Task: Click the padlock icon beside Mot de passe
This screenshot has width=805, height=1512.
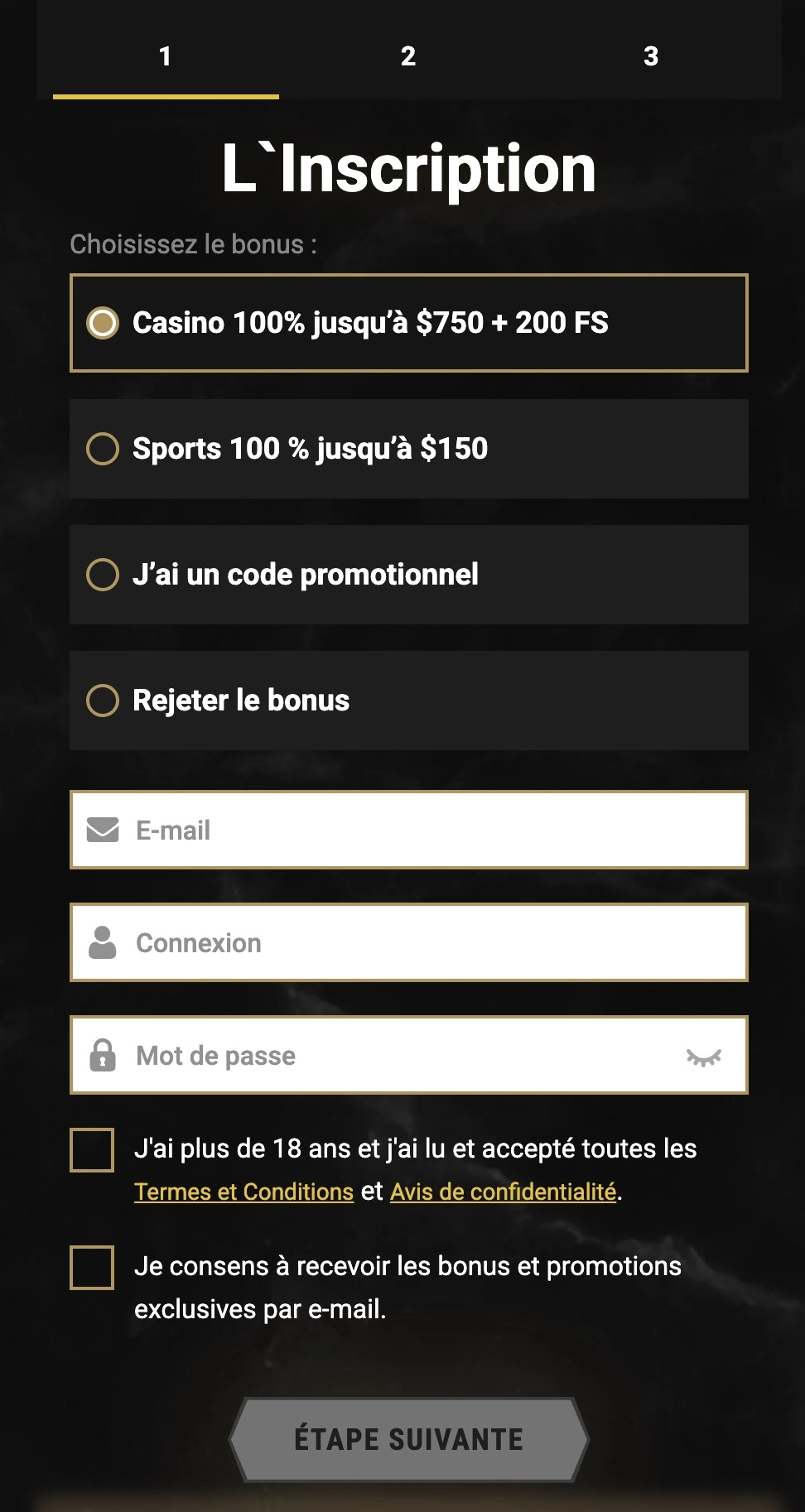Action: 102,1055
